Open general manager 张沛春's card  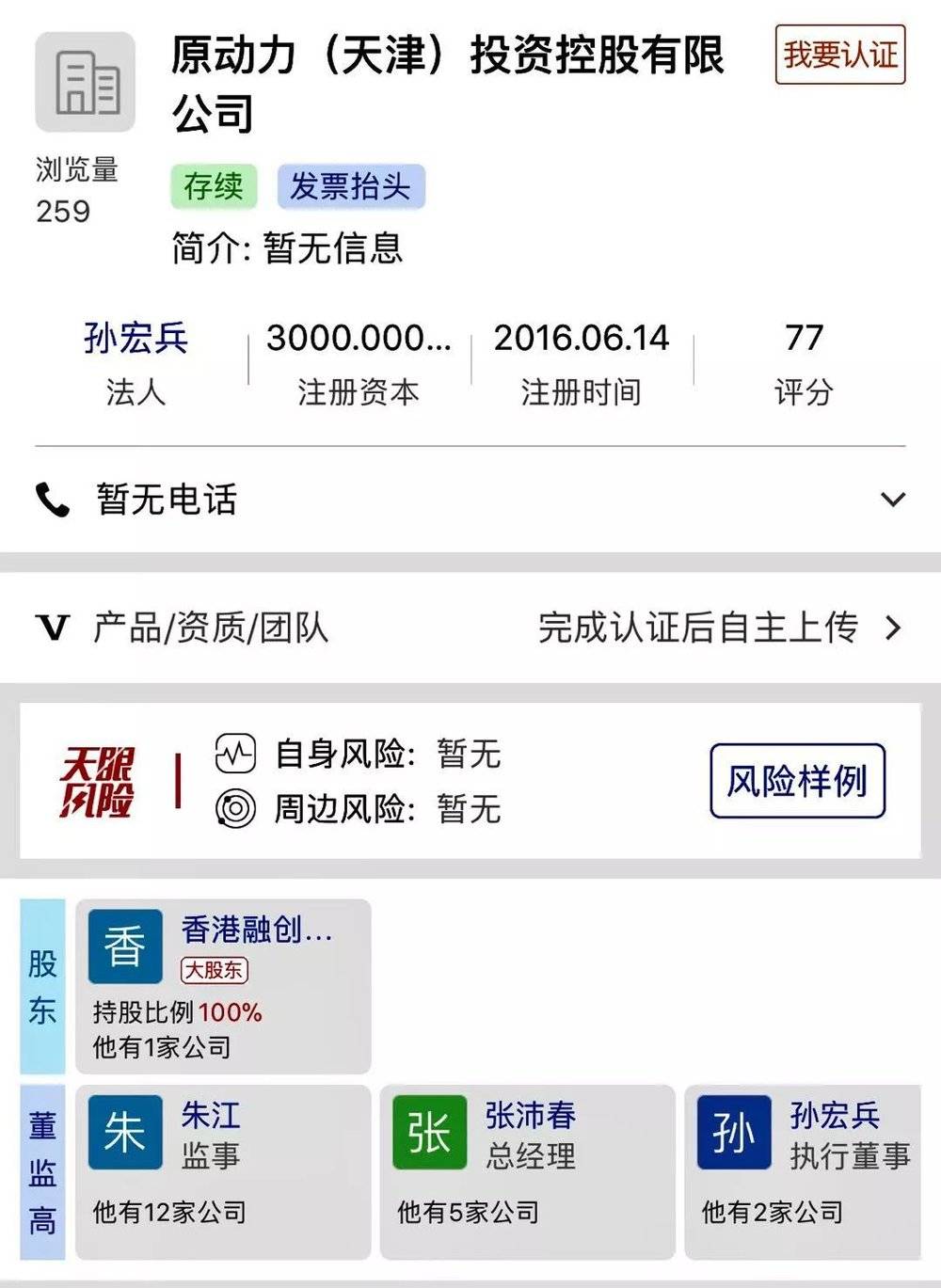point(527,1171)
